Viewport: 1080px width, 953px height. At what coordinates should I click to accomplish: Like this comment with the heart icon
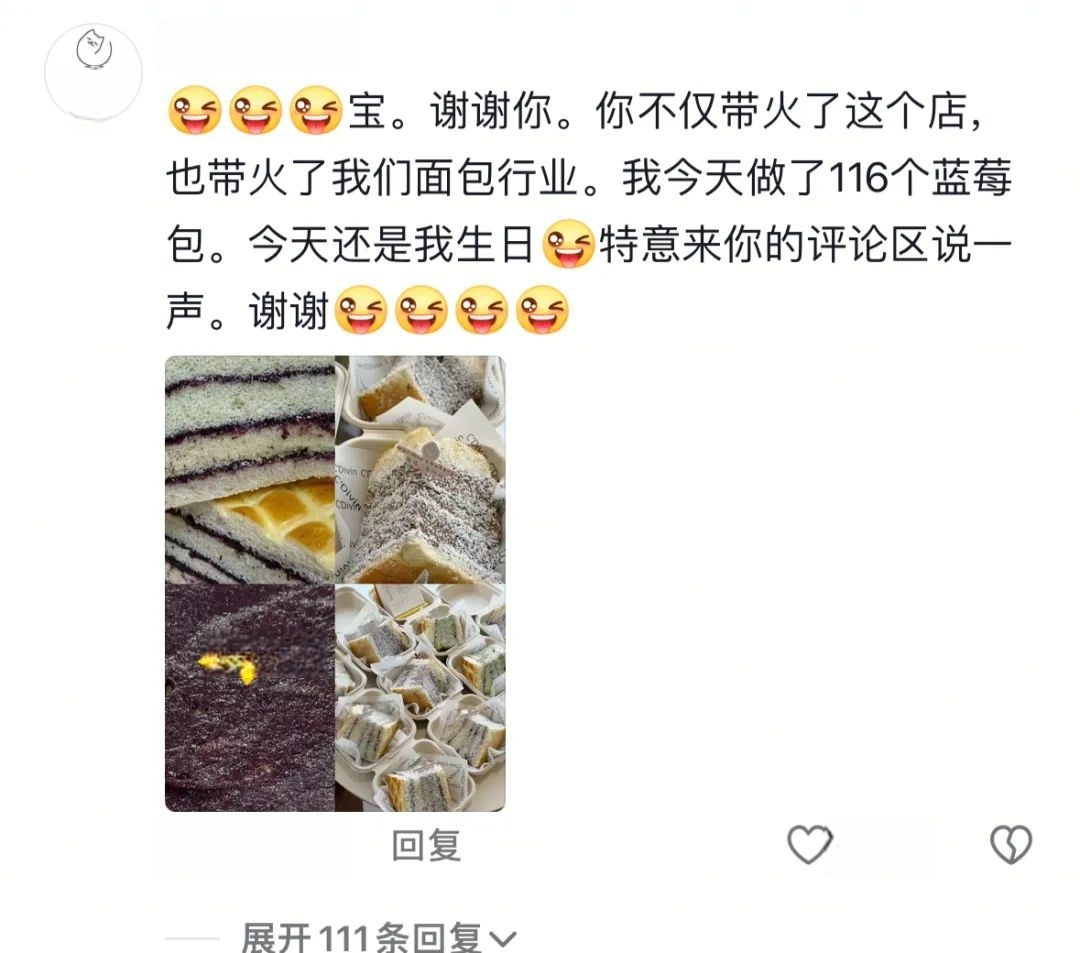click(x=809, y=845)
